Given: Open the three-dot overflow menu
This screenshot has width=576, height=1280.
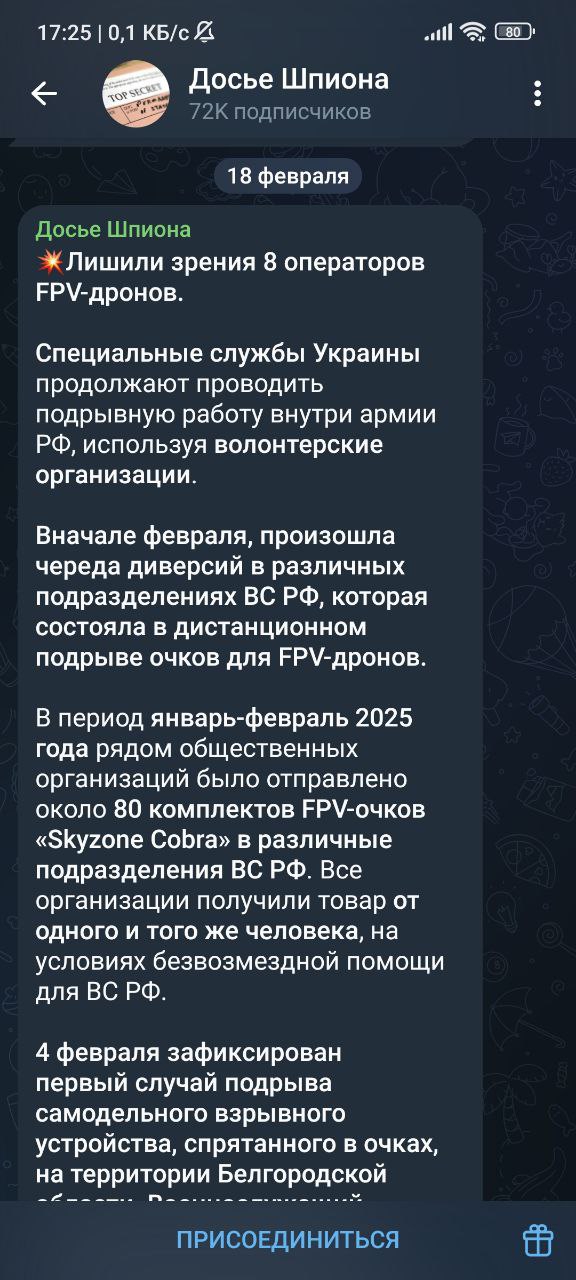Looking at the screenshot, I should coord(538,94).
